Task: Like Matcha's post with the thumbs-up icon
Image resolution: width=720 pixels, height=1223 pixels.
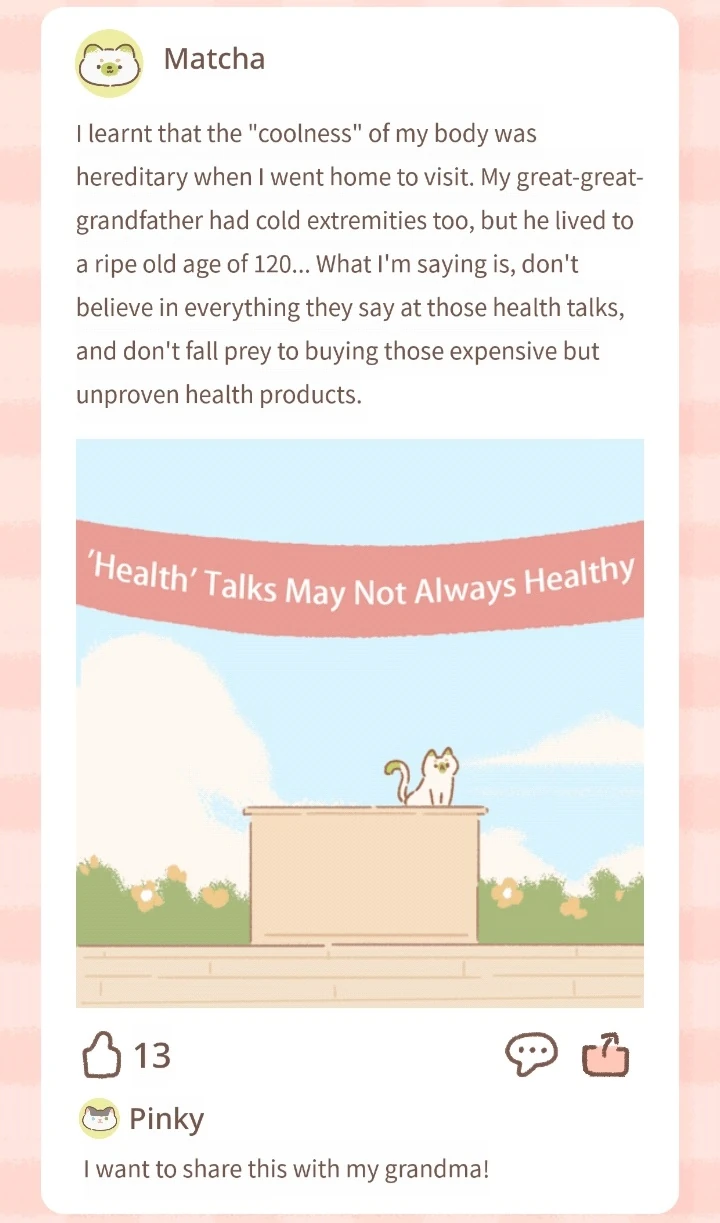Action: (102, 1055)
